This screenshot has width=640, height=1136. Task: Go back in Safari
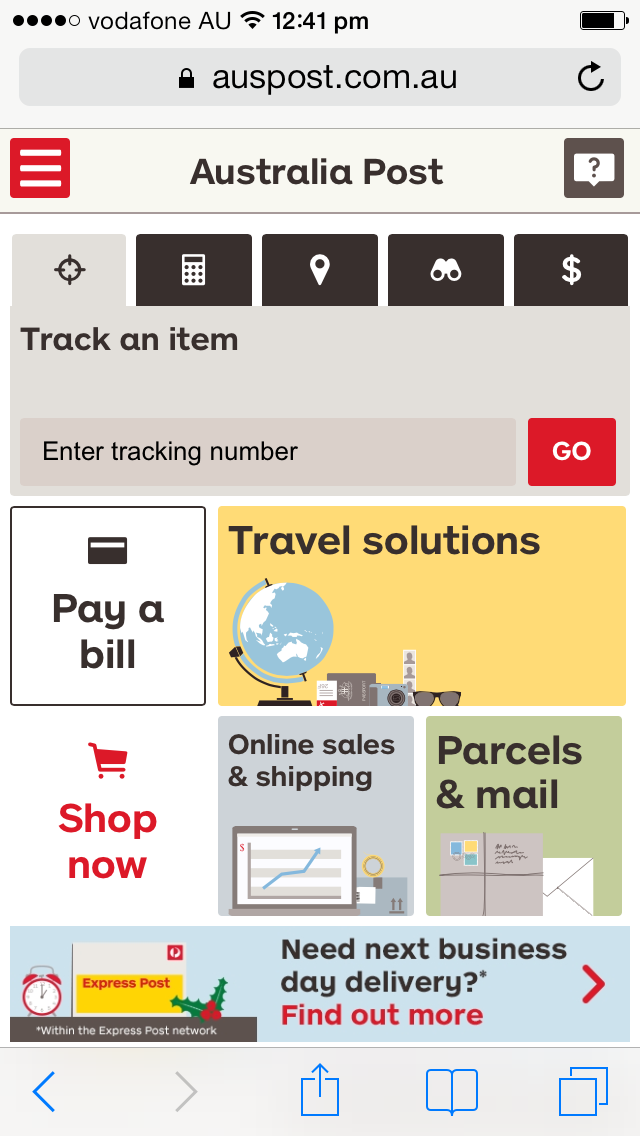pos(43,1091)
